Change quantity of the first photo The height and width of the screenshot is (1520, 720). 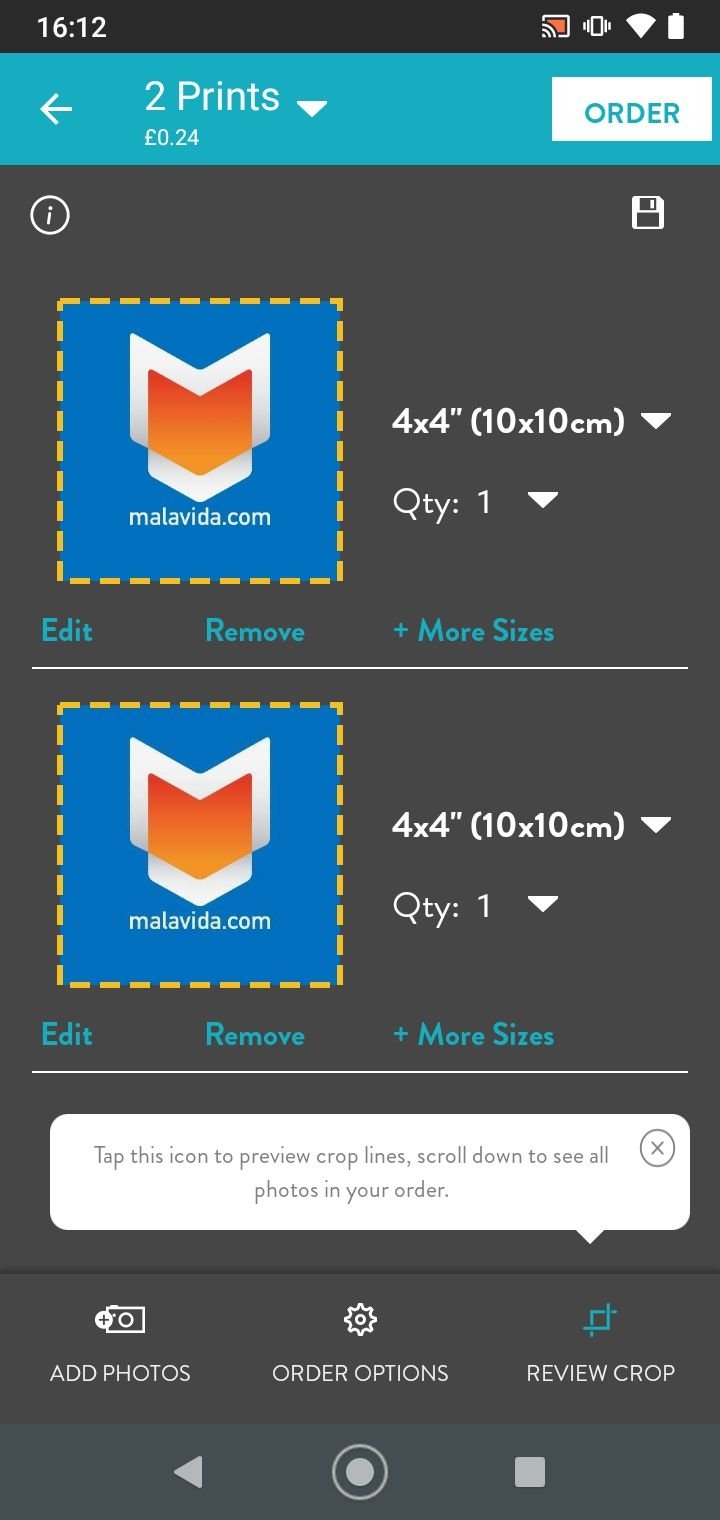(x=542, y=500)
